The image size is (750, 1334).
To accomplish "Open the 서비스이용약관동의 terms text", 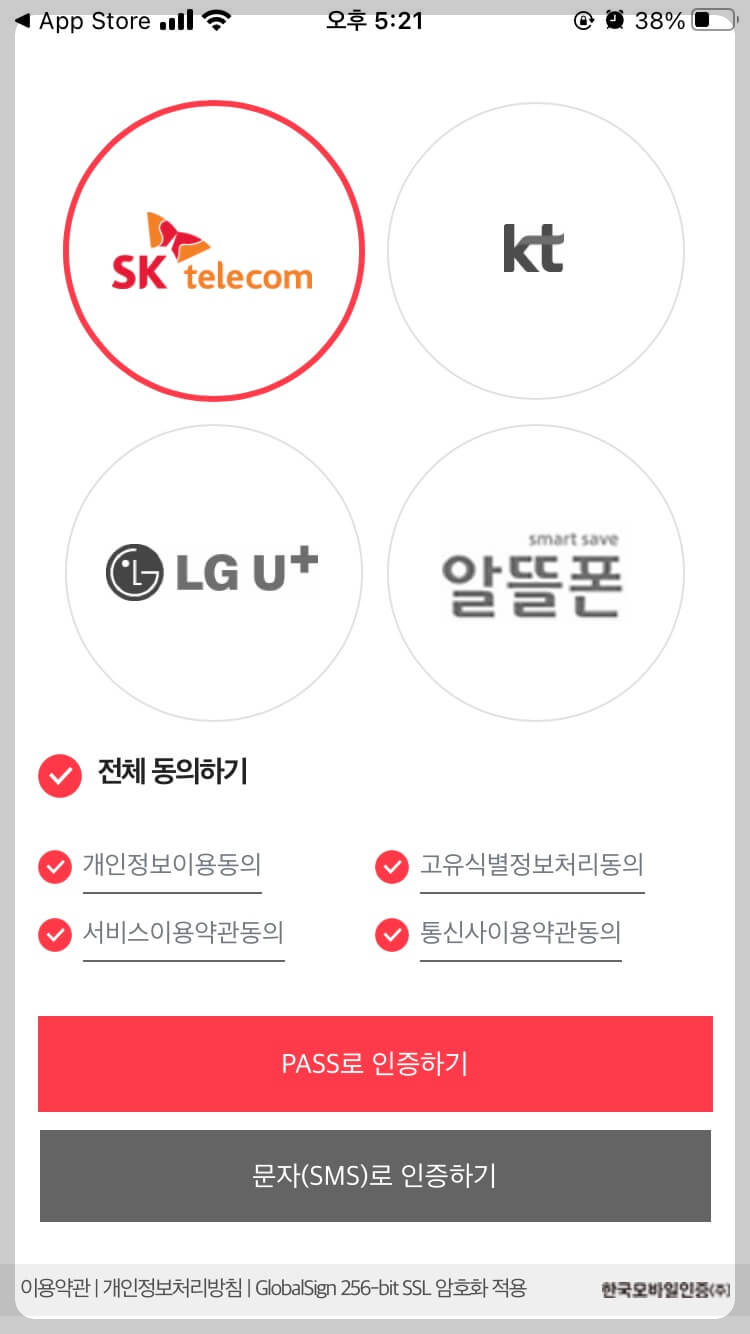I will pyautogui.click(x=184, y=933).
